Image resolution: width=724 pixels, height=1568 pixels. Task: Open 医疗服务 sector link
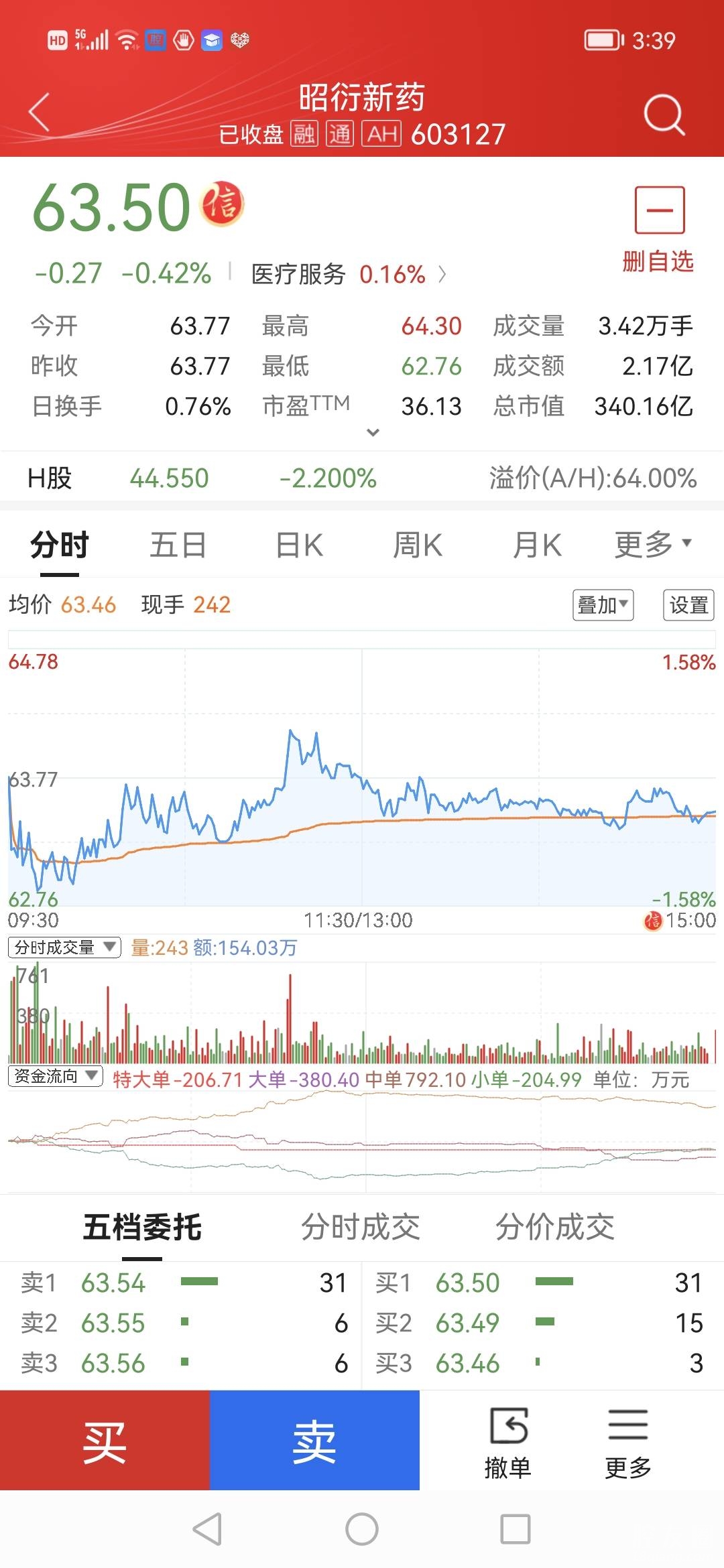pyautogui.click(x=347, y=274)
